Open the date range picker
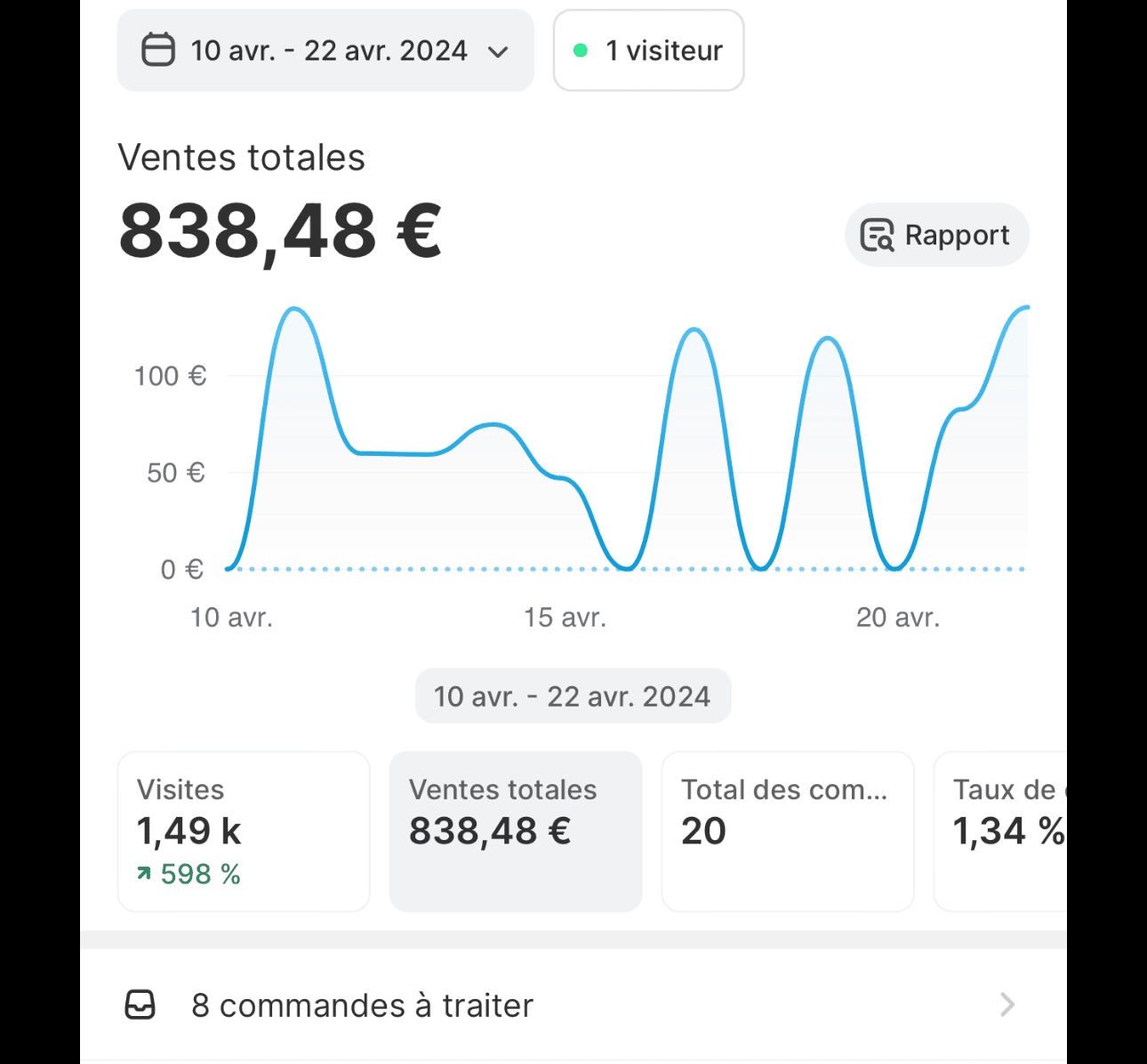Image resolution: width=1147 pixels, height=1064 pixels. [325, 51]
